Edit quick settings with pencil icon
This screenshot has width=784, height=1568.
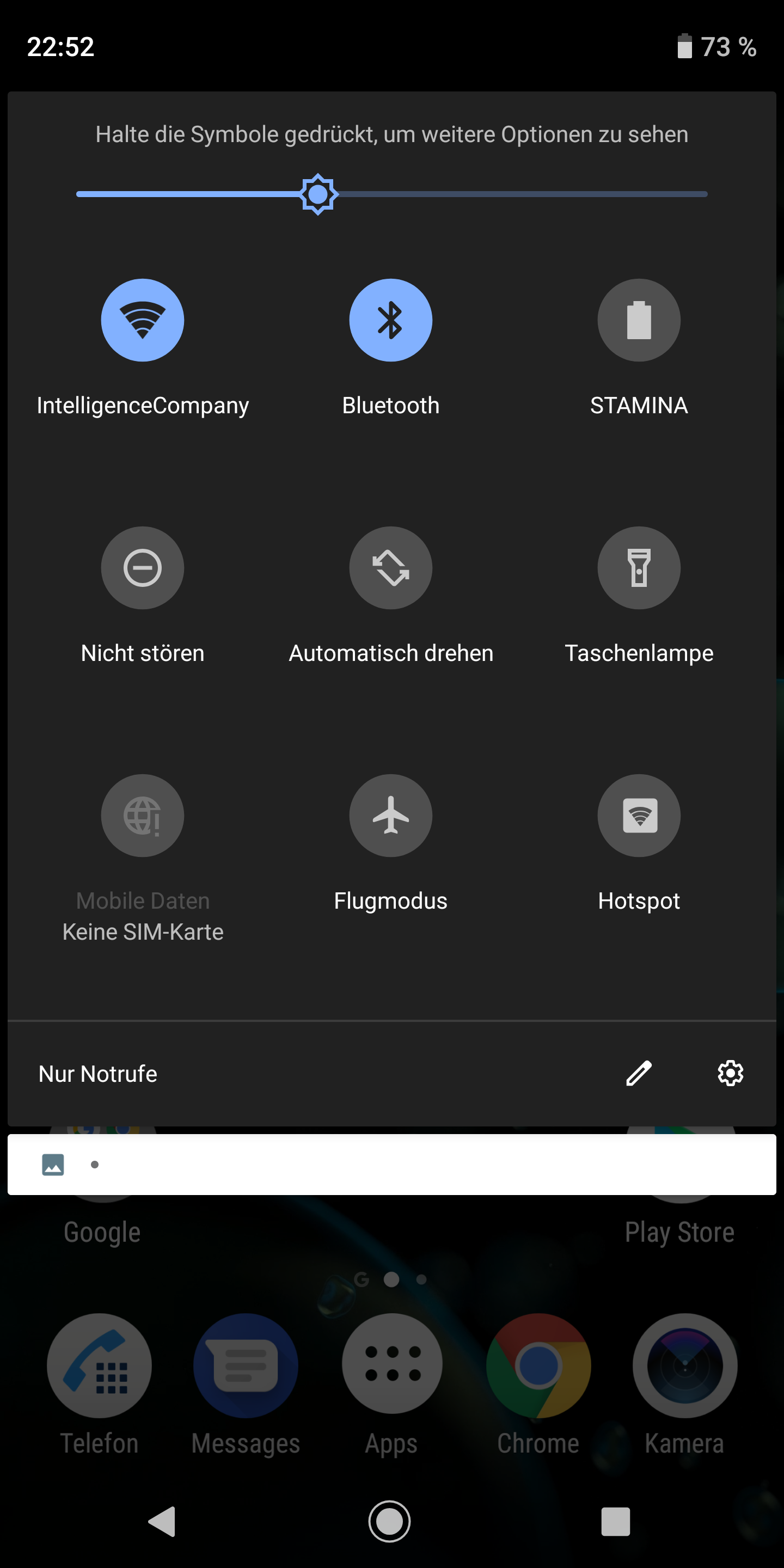coord(639,1073)
